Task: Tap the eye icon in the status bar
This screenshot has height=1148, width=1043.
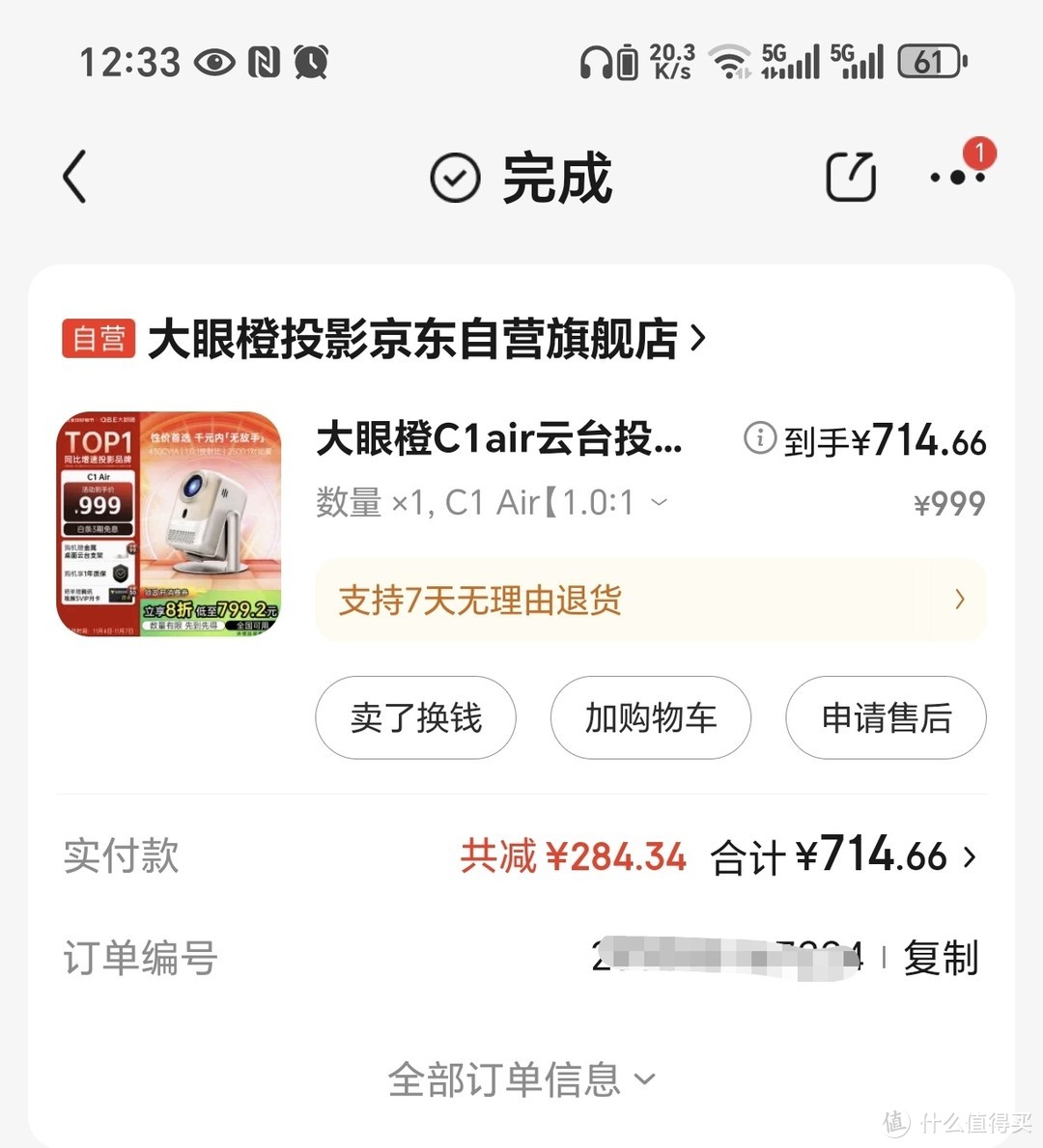Action: [214, 62]
